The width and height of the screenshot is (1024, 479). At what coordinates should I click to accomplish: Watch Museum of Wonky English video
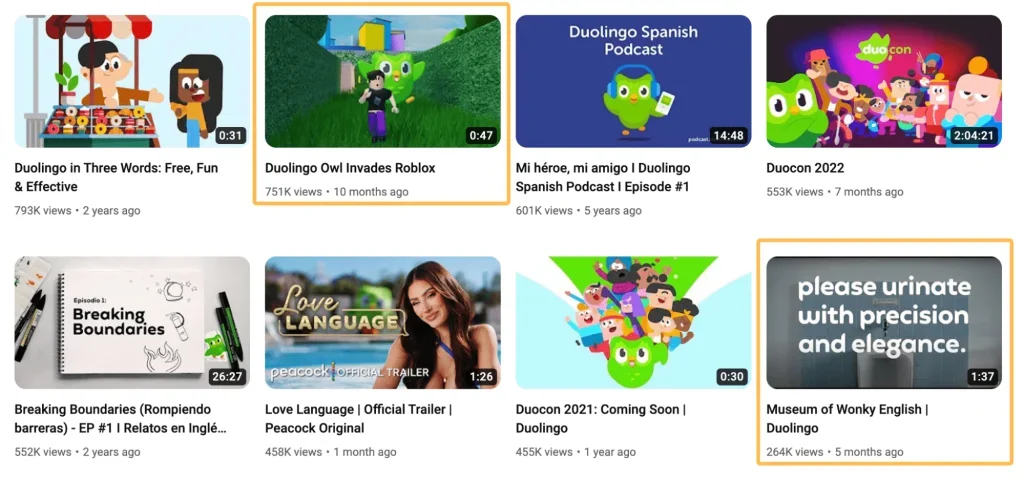[x=883, y=322]
